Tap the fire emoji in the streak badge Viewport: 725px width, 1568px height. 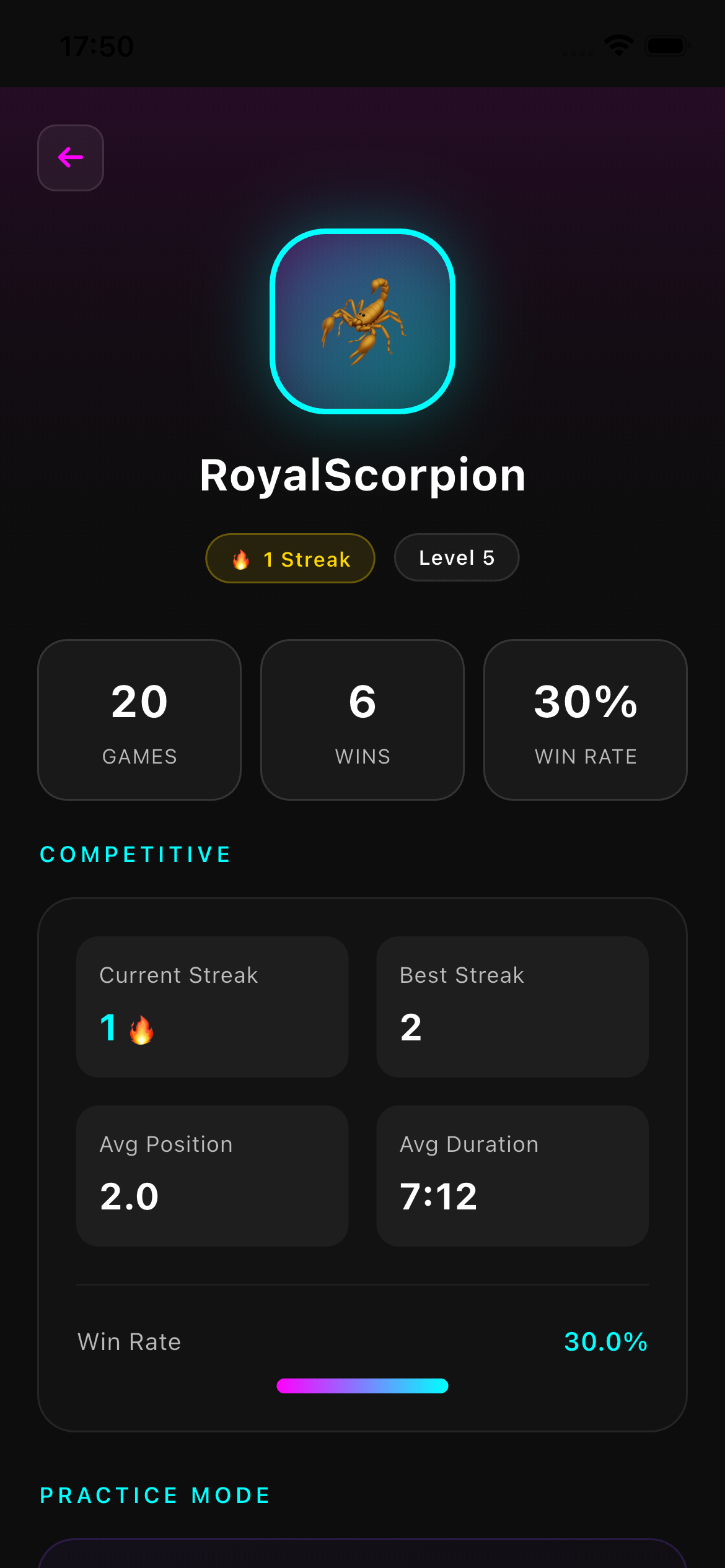point(241,558)
